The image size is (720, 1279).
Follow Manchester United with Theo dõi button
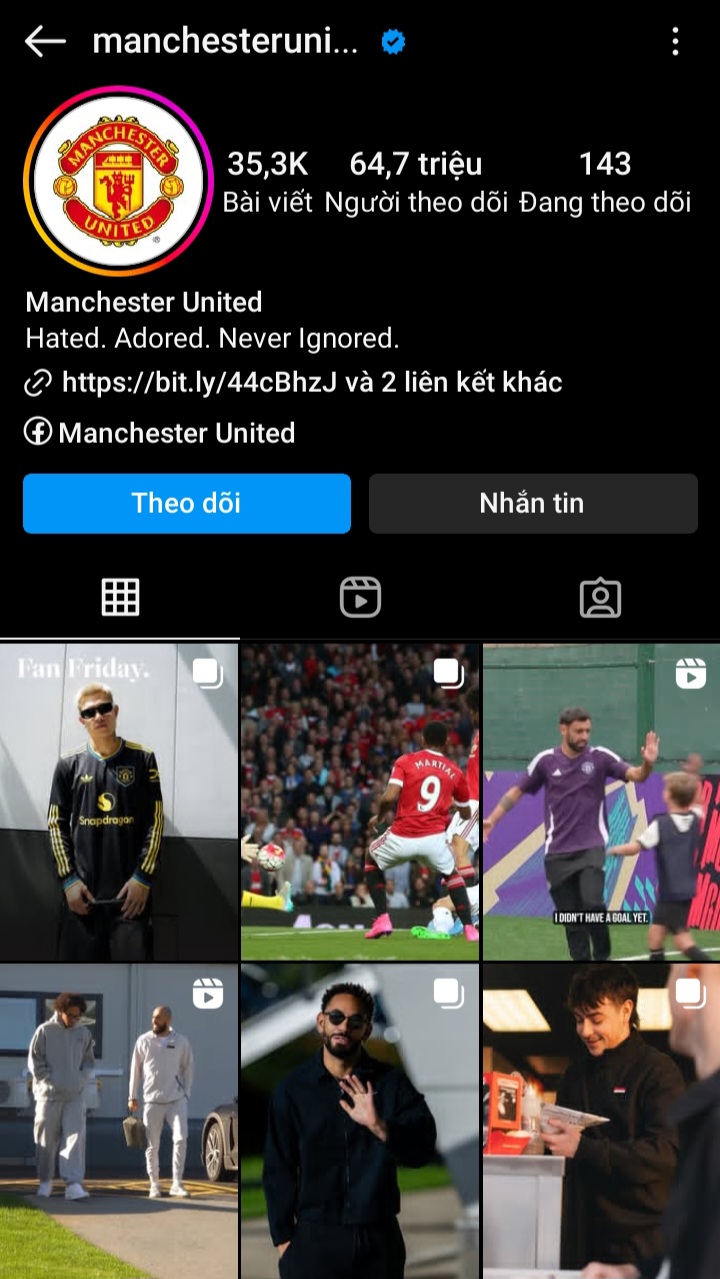pos(187,503)
